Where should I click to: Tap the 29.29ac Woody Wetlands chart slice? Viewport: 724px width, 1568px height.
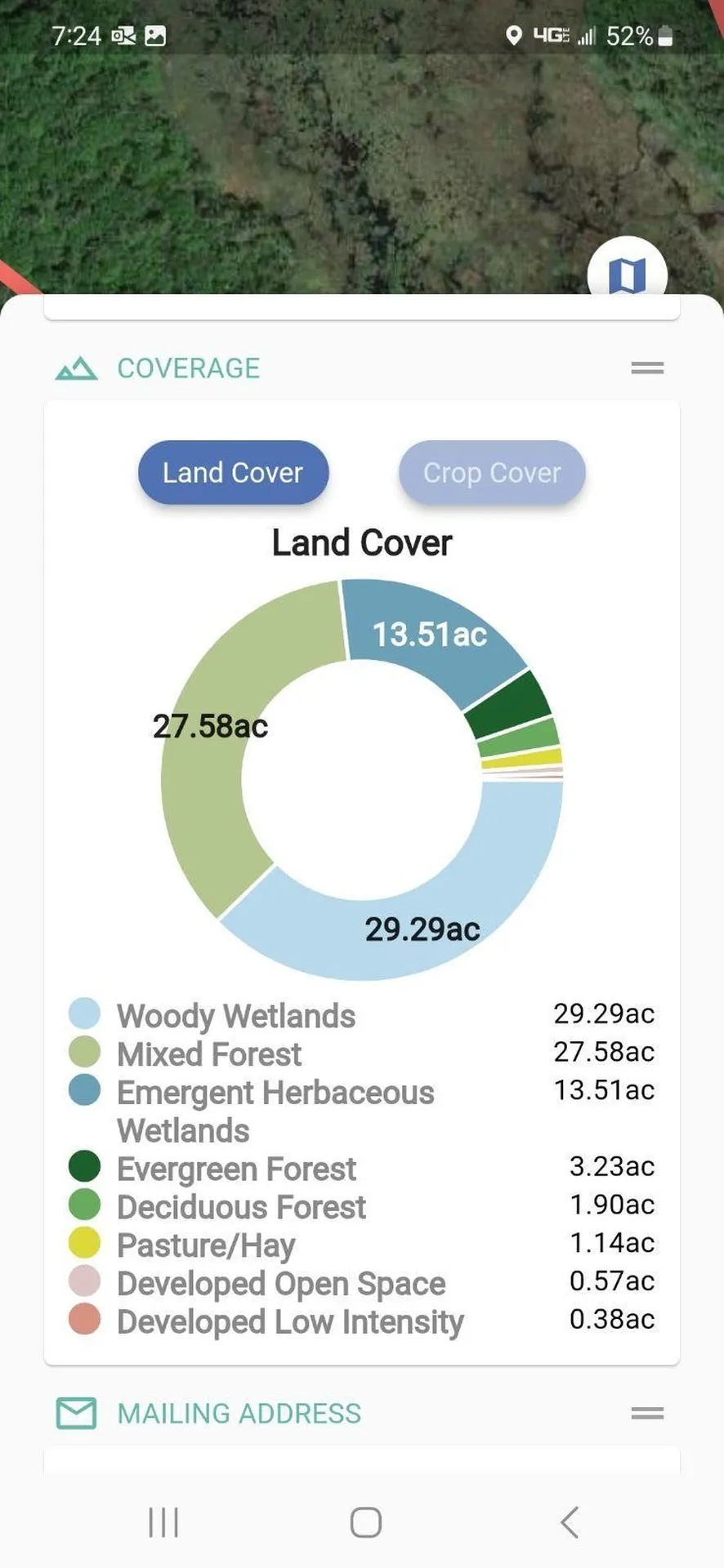(x=422, y=929)
